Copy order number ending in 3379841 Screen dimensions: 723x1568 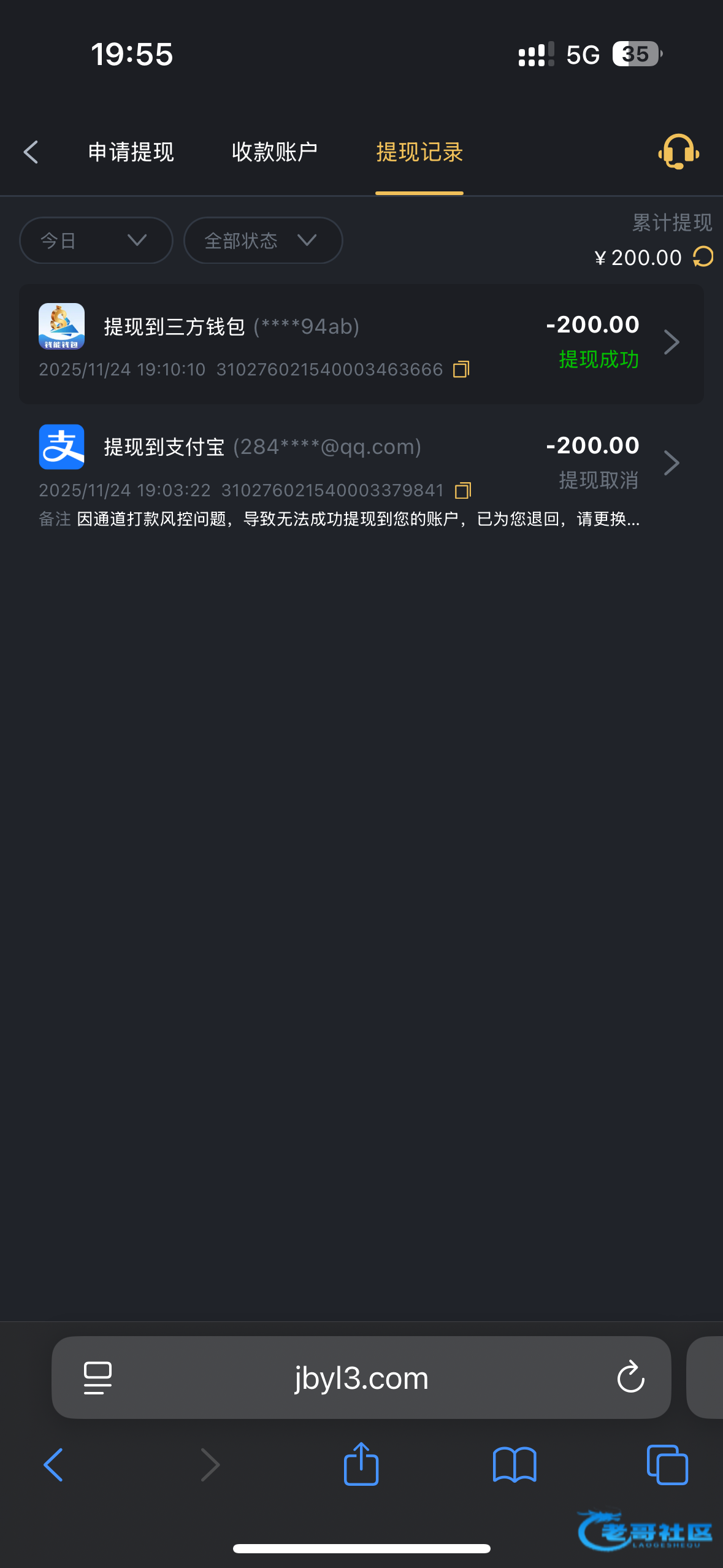tap(463, 490)
